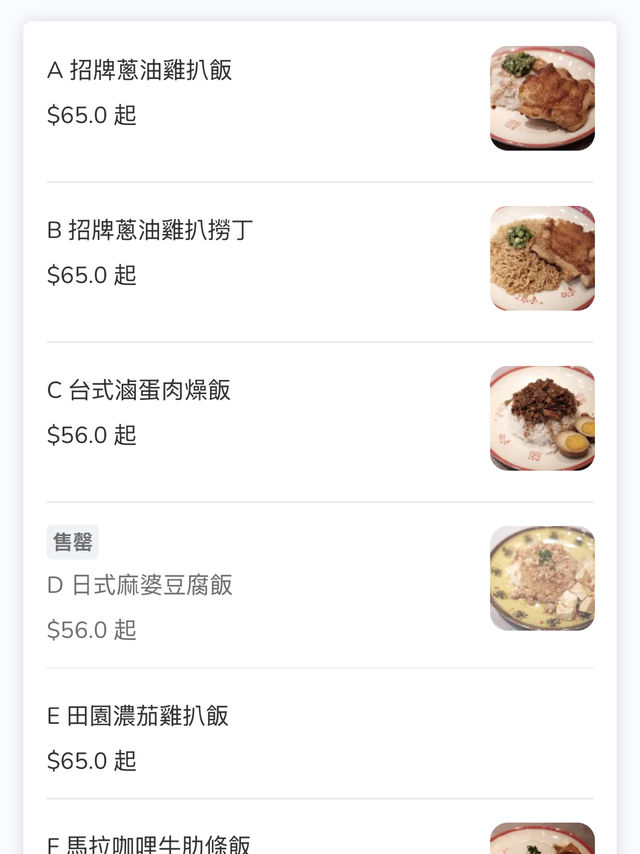Select B 招牌蔥油雞扒撈丁 dish

(x=151, y=230)
